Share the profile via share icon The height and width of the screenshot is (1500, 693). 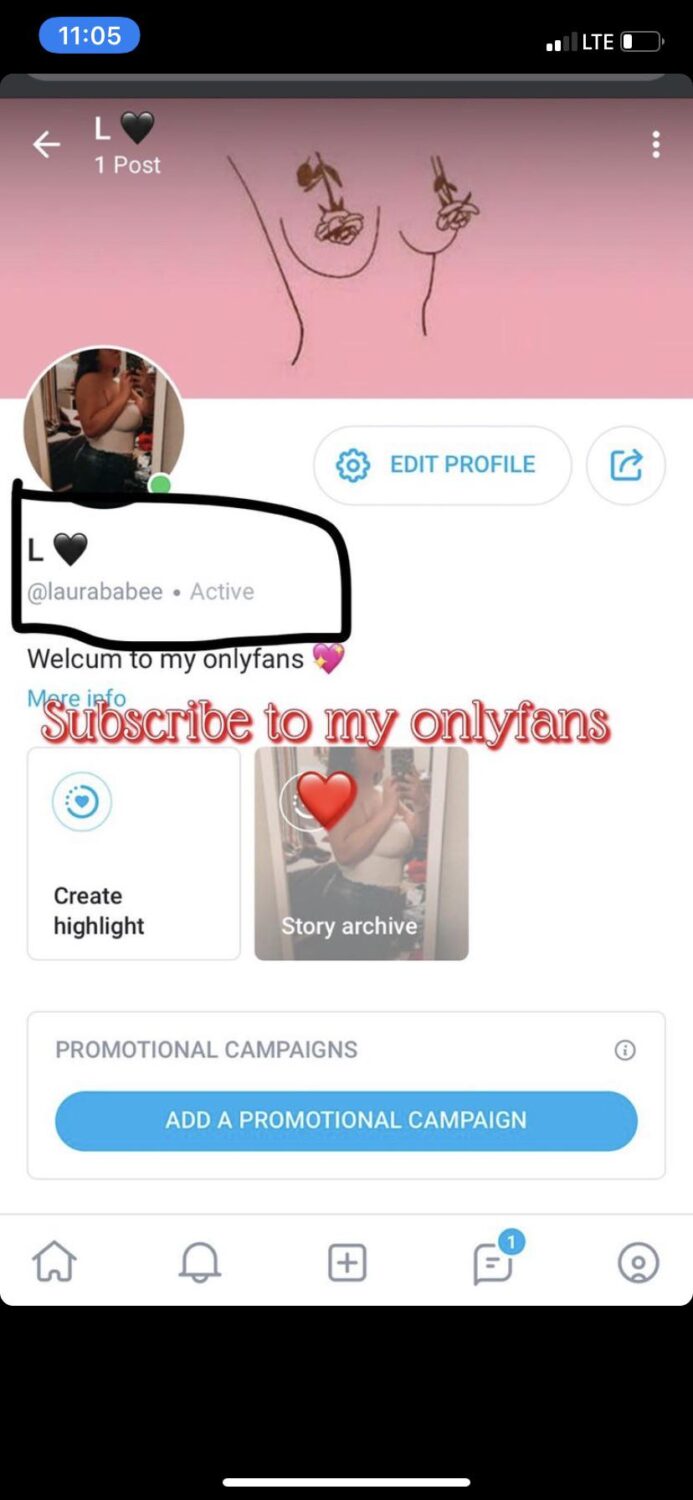[626, 465]
